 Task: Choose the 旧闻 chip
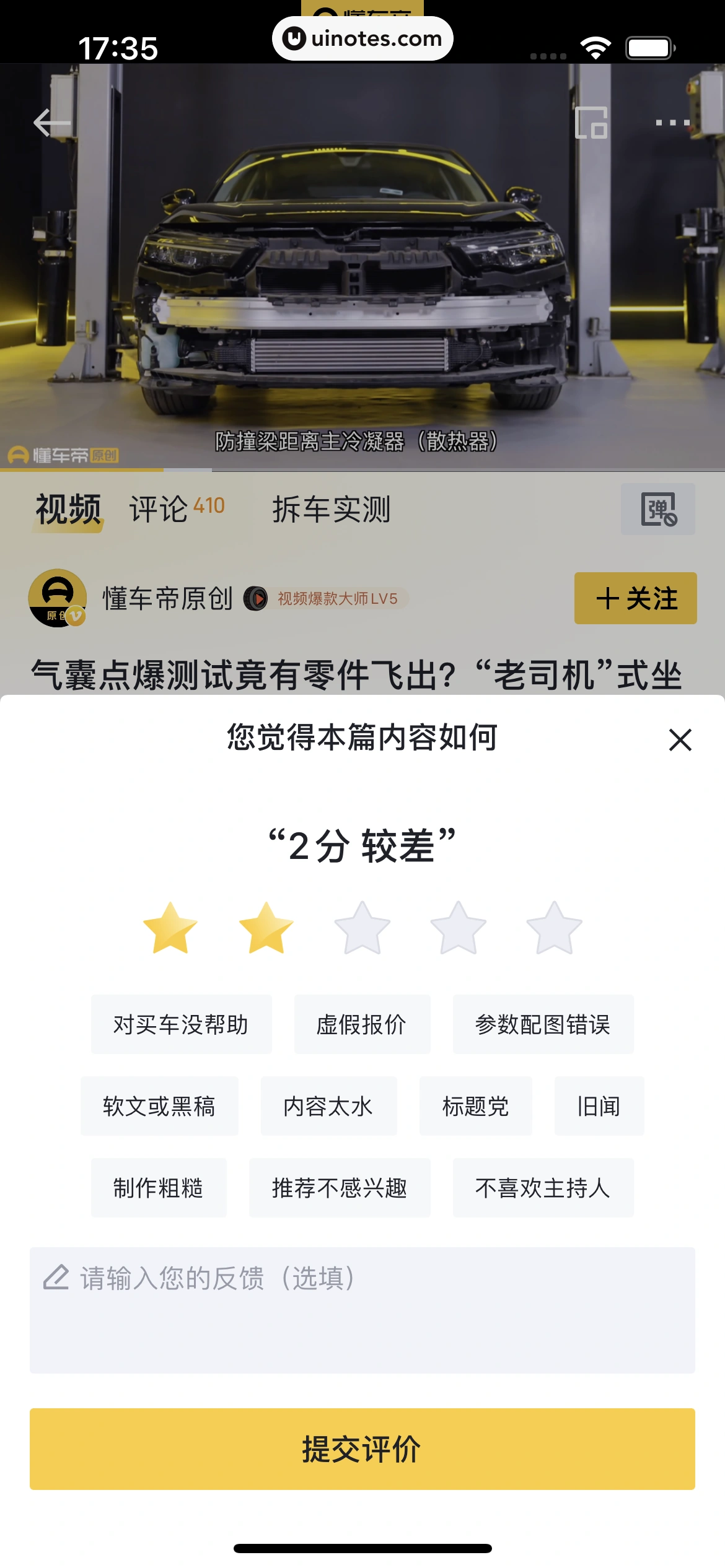[x=599, y=1106]
